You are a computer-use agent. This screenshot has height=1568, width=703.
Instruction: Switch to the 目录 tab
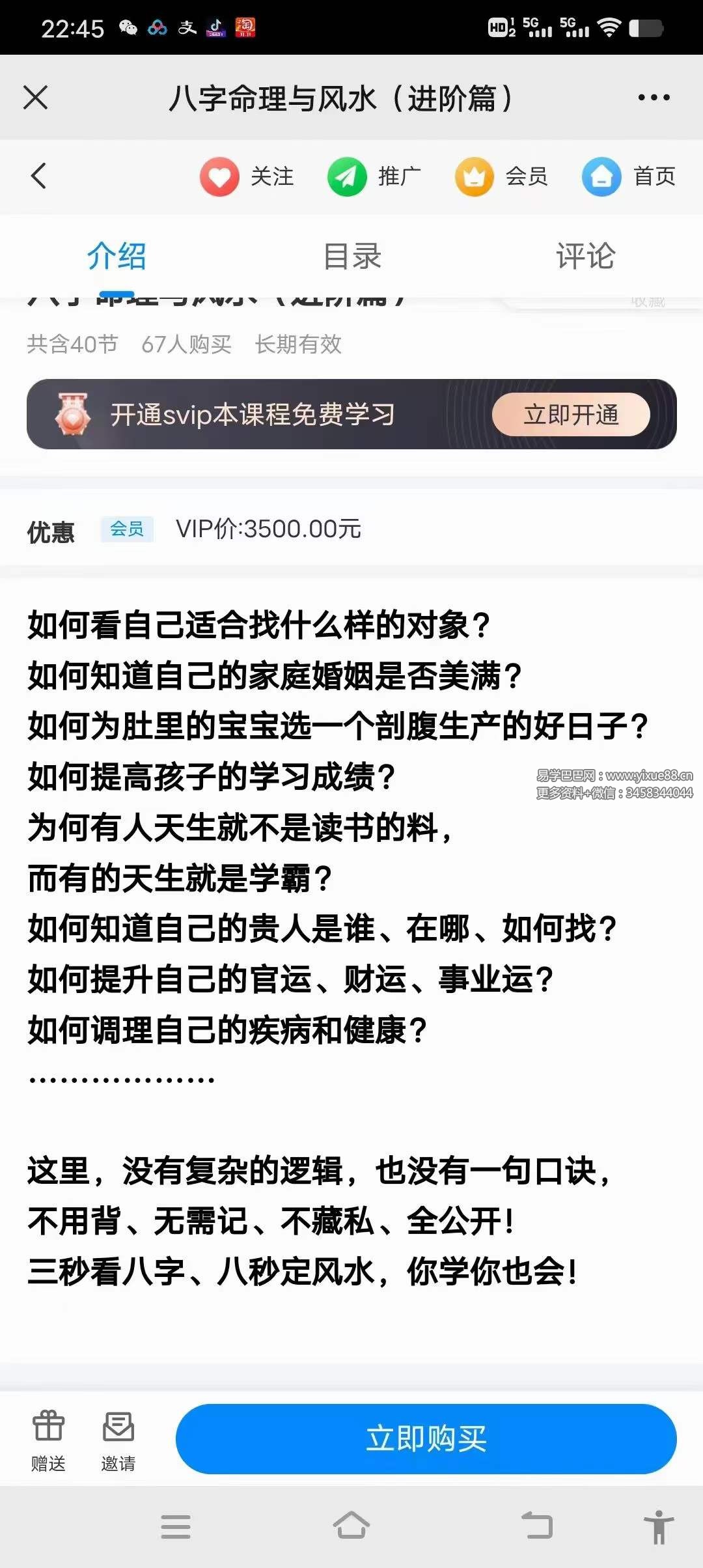(x=351, y=256)
